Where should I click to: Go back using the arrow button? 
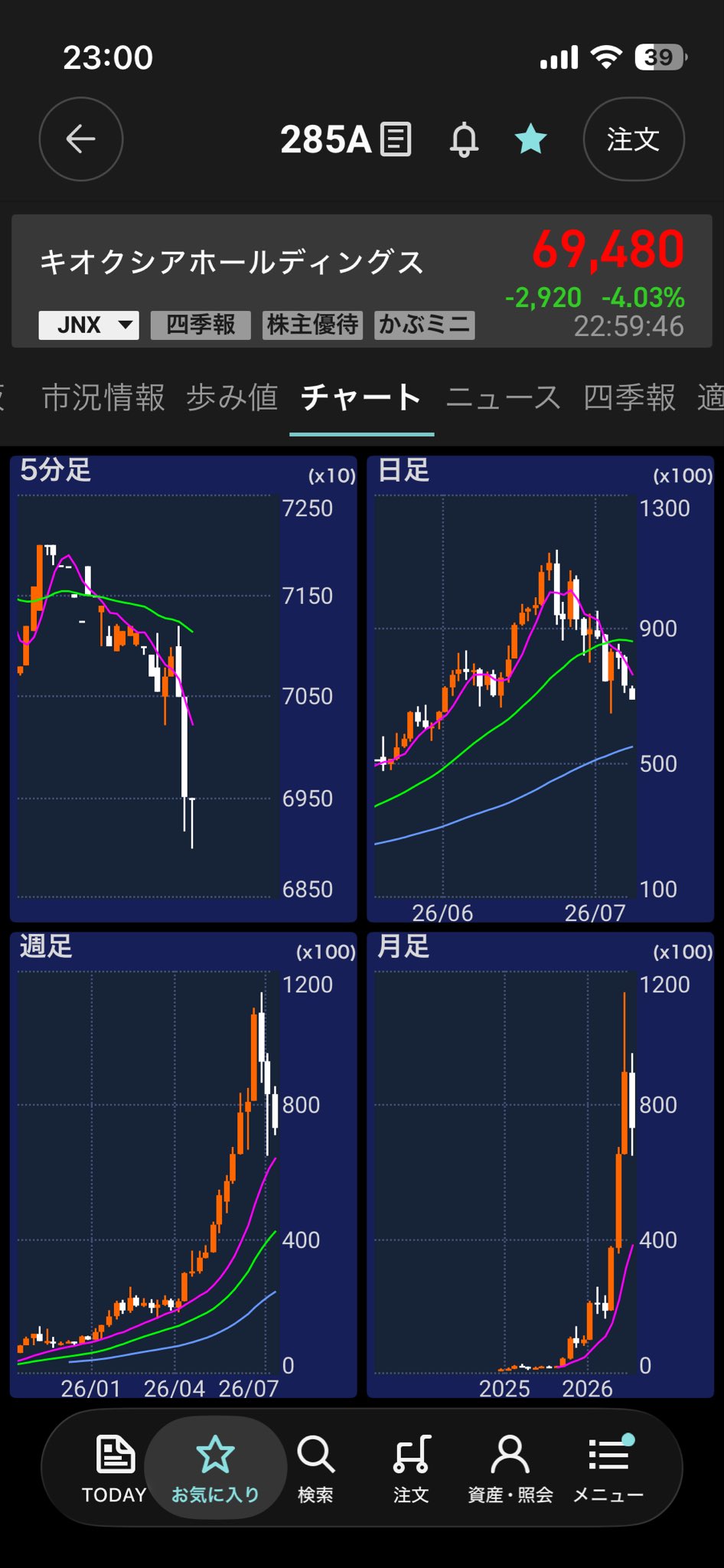pos(81,139)
